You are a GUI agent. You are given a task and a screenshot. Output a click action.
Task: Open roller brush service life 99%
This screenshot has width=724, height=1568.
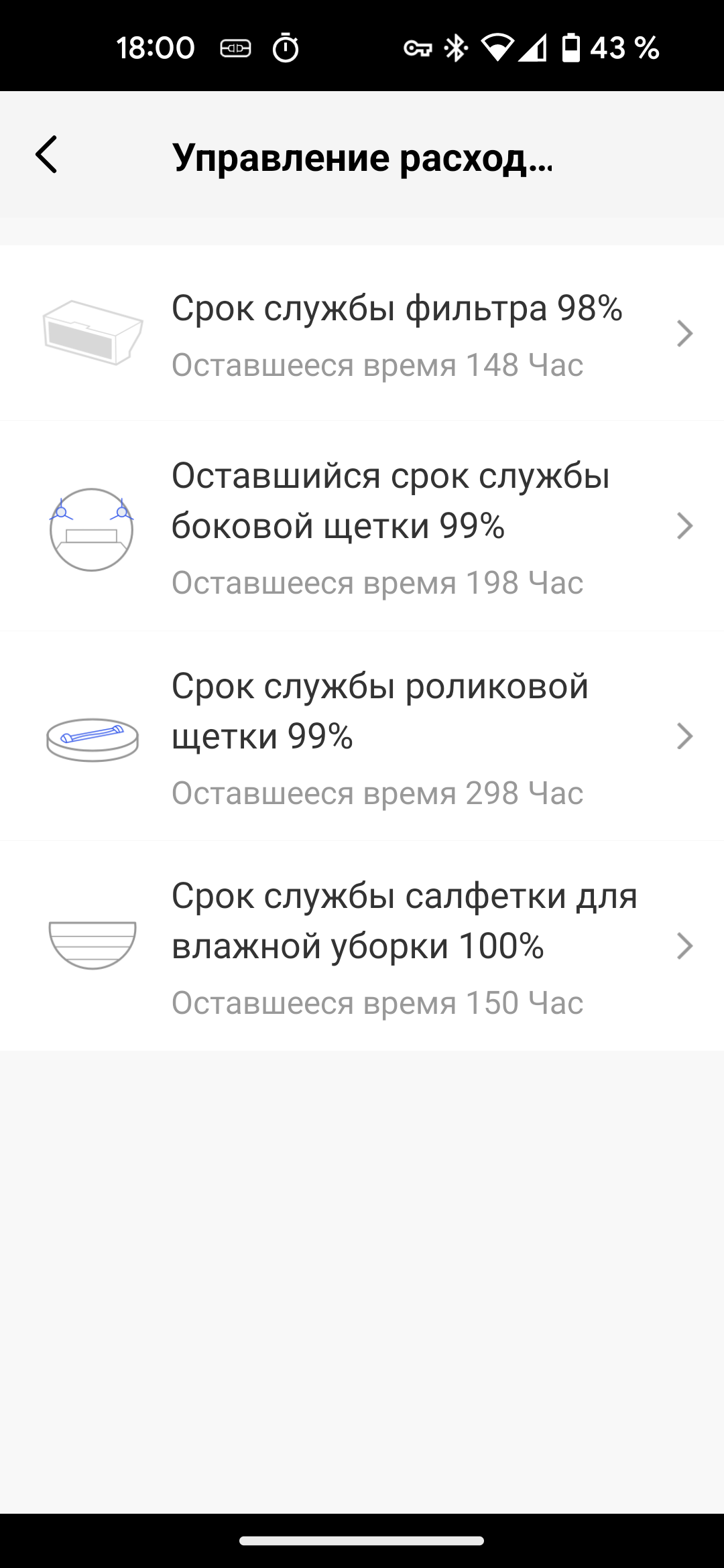pyautogui.click(x=362, y=736)
